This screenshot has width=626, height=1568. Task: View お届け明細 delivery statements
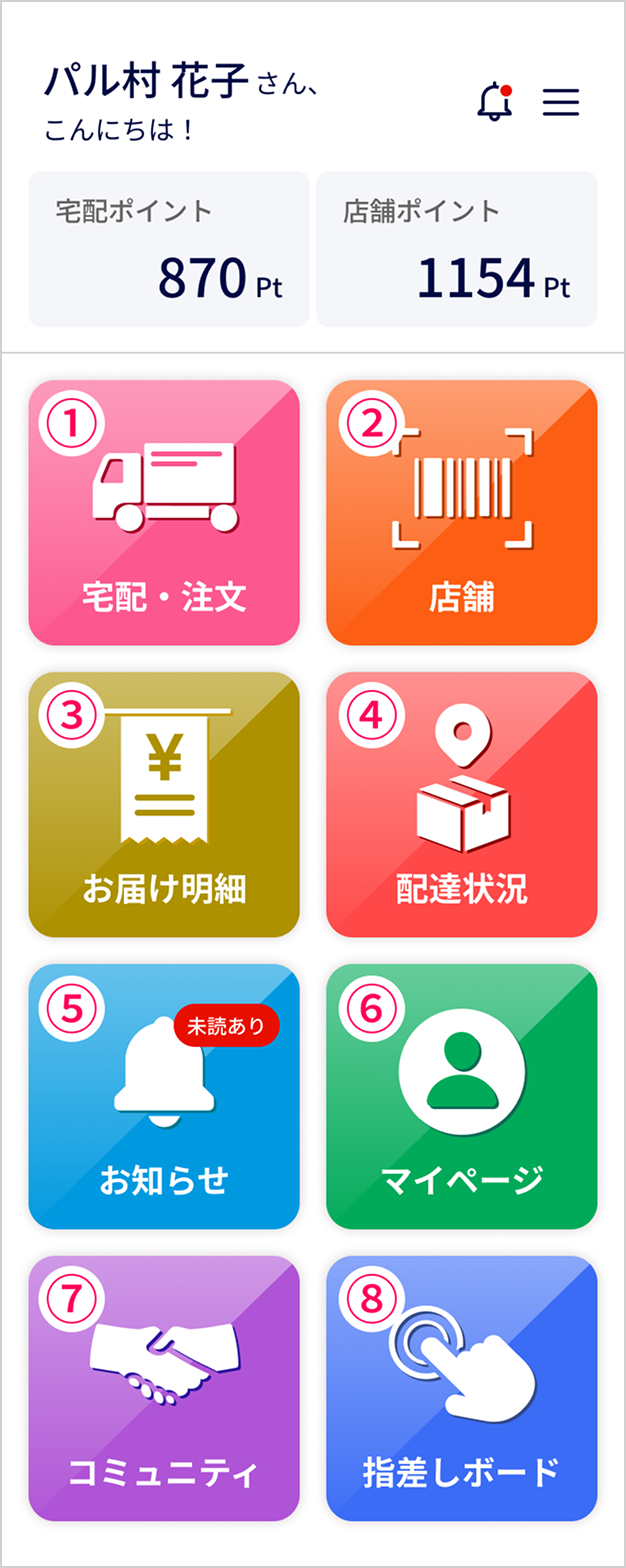pos(164,804)
